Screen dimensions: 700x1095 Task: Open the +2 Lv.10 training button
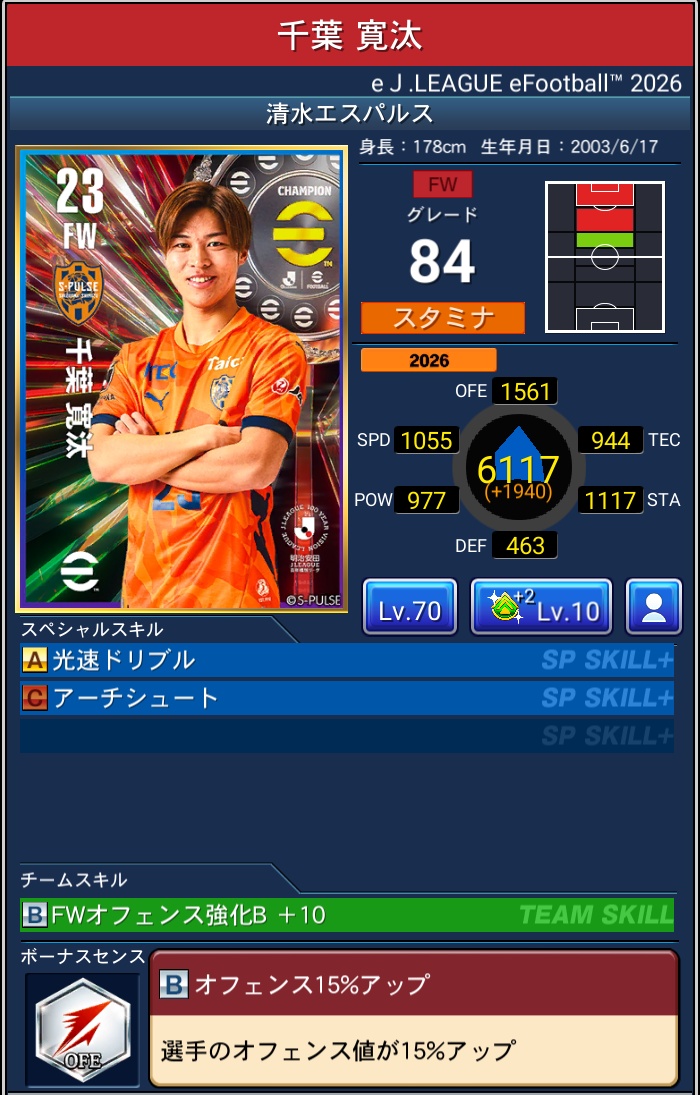[x=540, y=607]
